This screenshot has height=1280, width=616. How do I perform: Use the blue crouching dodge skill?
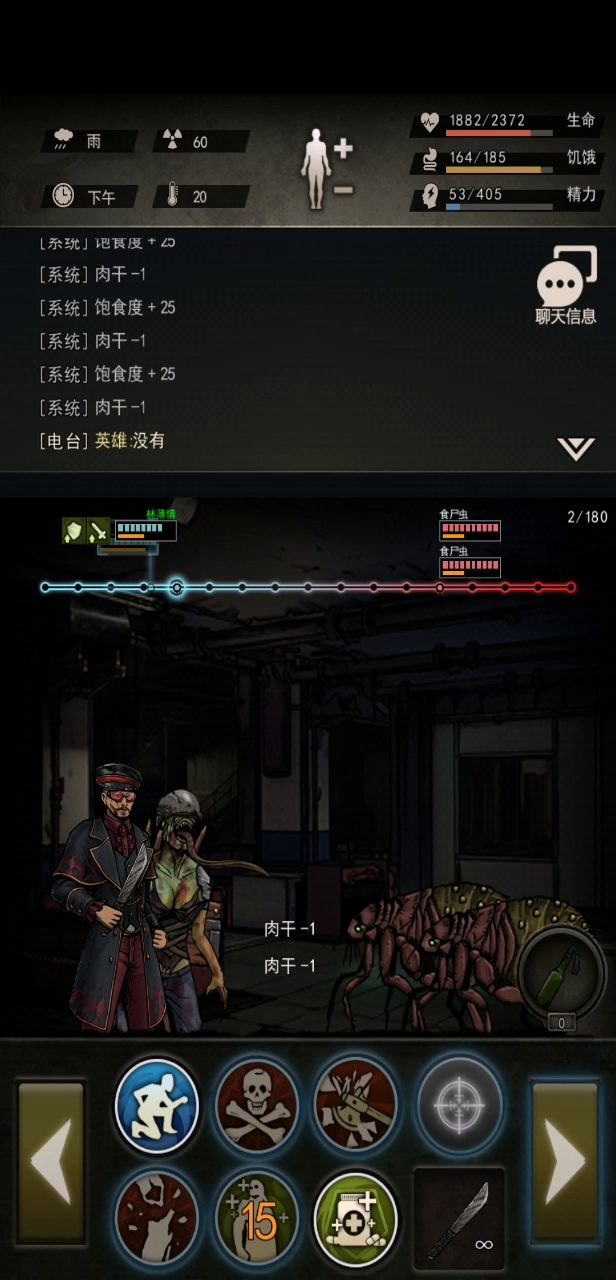(157, 1107)
